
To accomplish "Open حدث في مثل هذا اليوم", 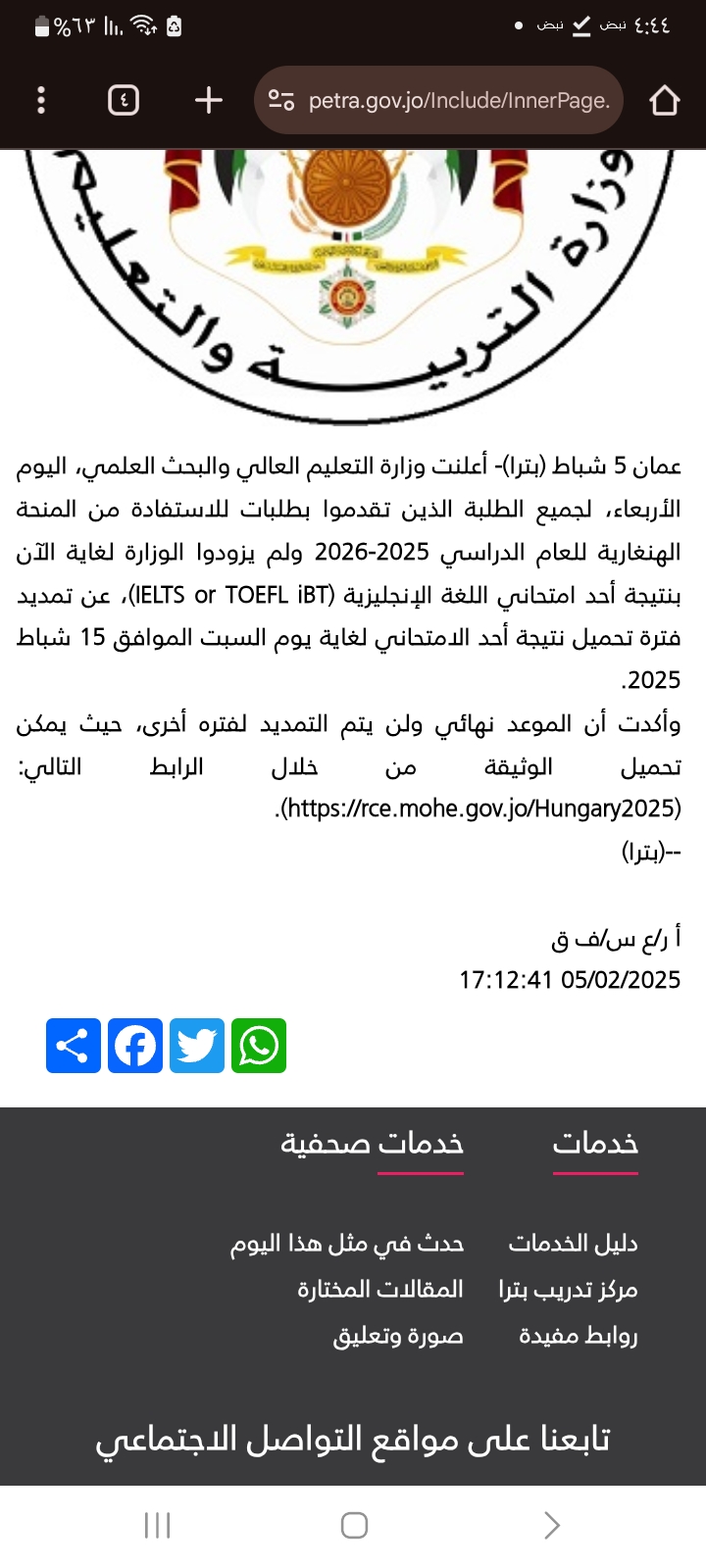I will [347, 1244].
